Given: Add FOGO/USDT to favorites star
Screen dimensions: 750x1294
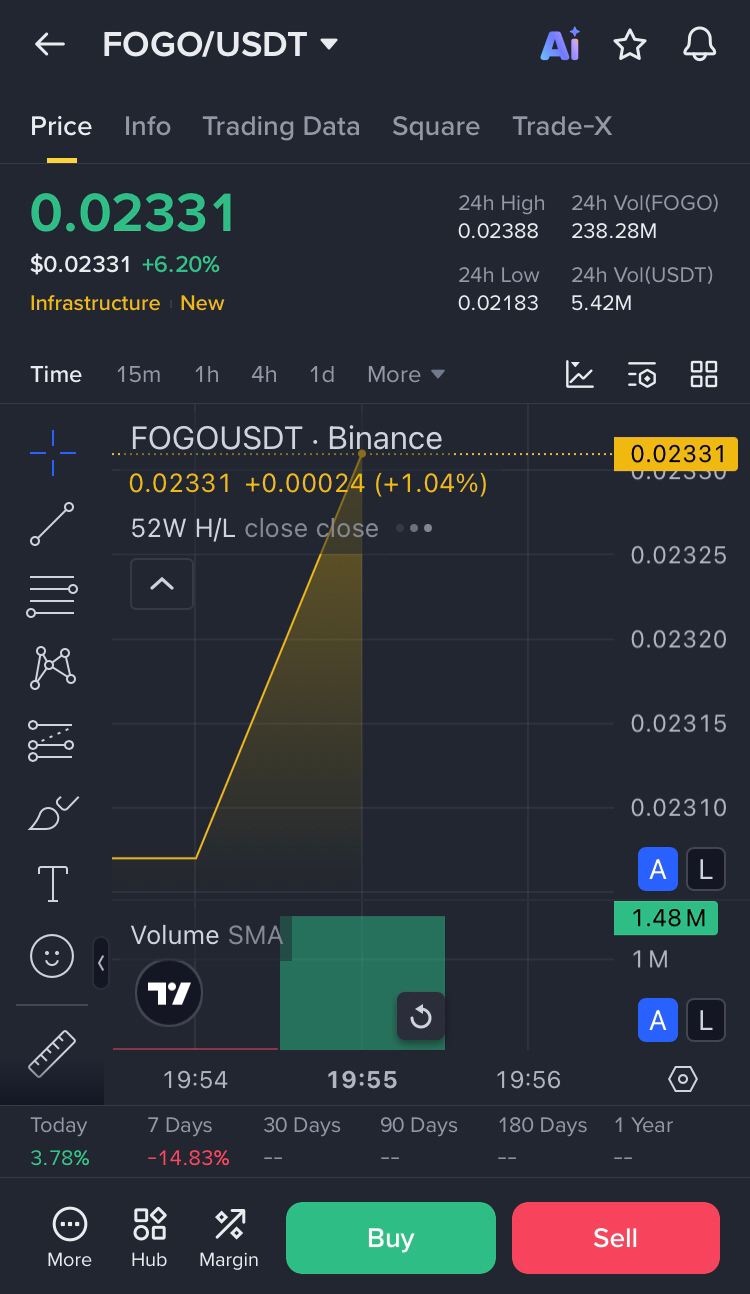Looking at the screenshot, I should pyautogui.click(x=629, y=44).
